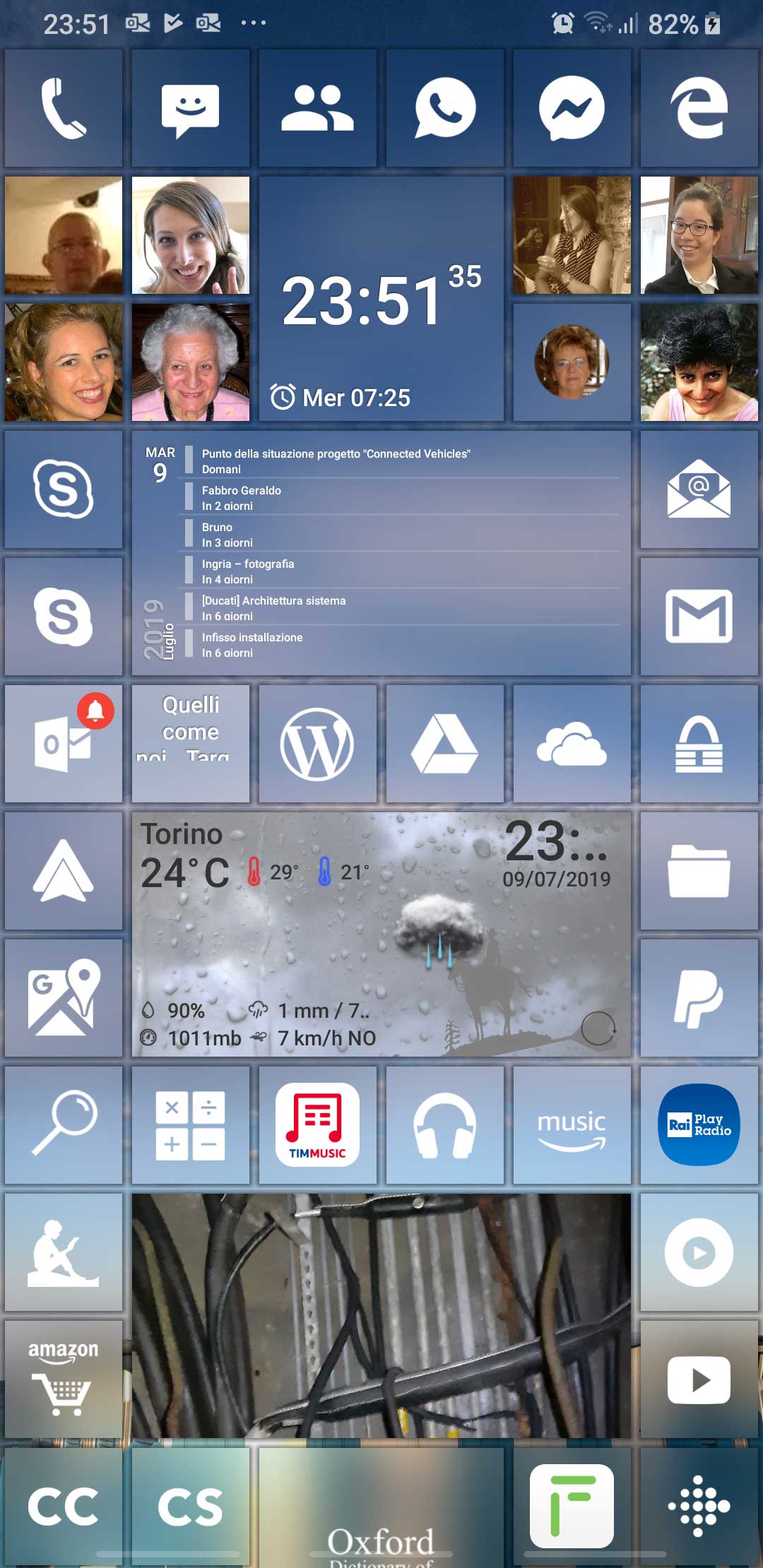Image resolution: width=763 pixels, height=1568 pixels.
Task: Open Amazon Music
Action: click(x=572, y=1125)
